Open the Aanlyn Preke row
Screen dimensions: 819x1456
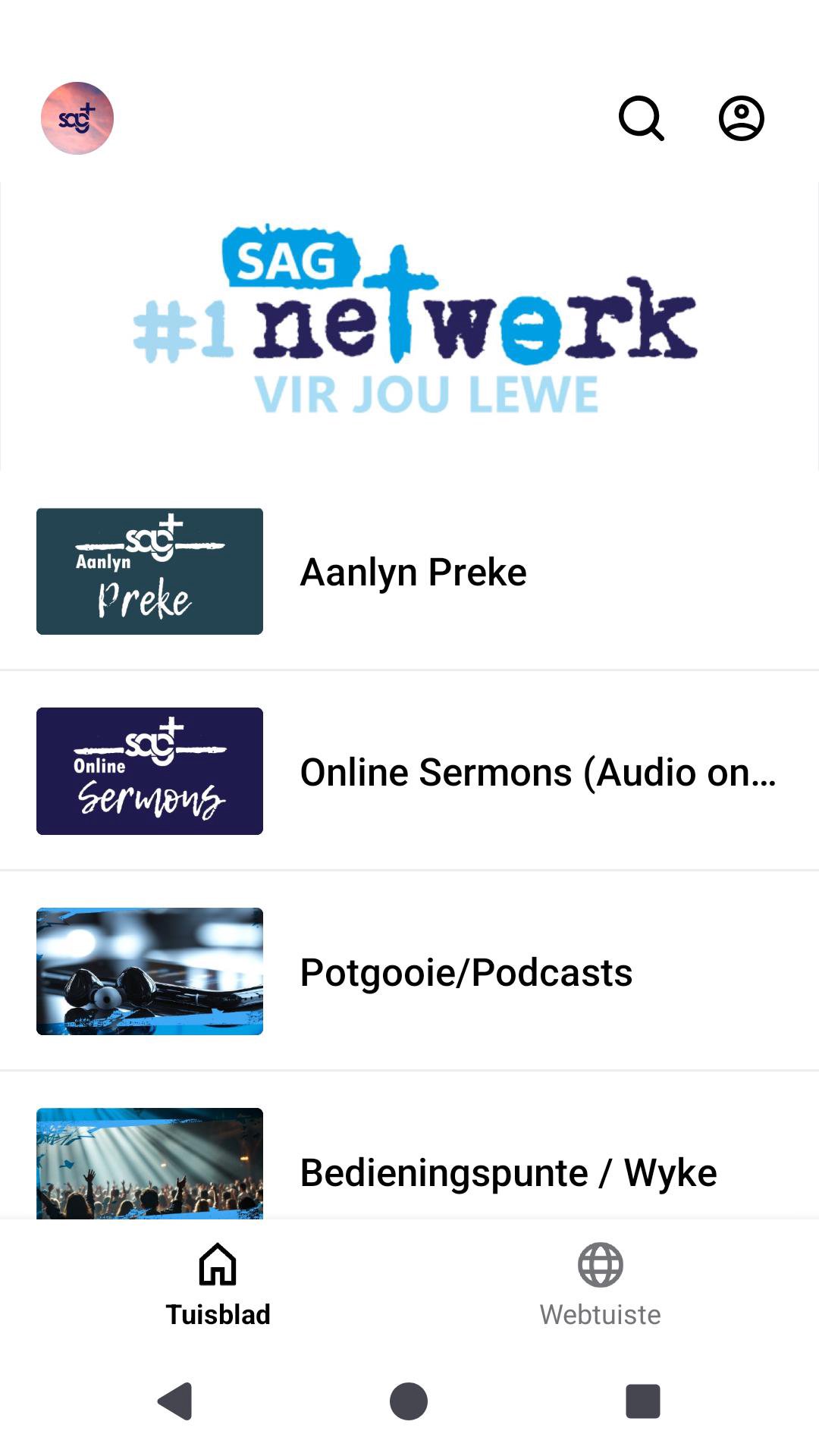(x=409, y=572)
